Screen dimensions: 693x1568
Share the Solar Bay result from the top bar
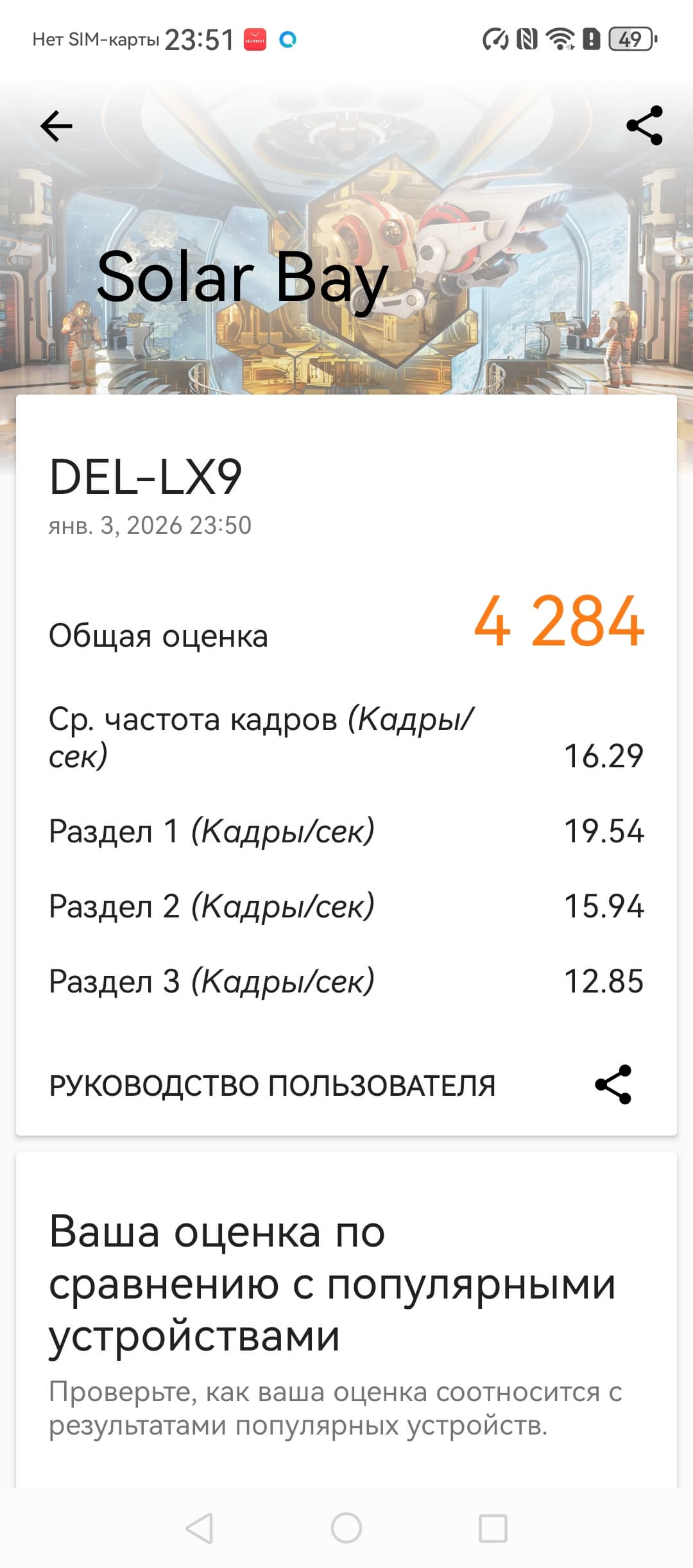pos(644,126)
